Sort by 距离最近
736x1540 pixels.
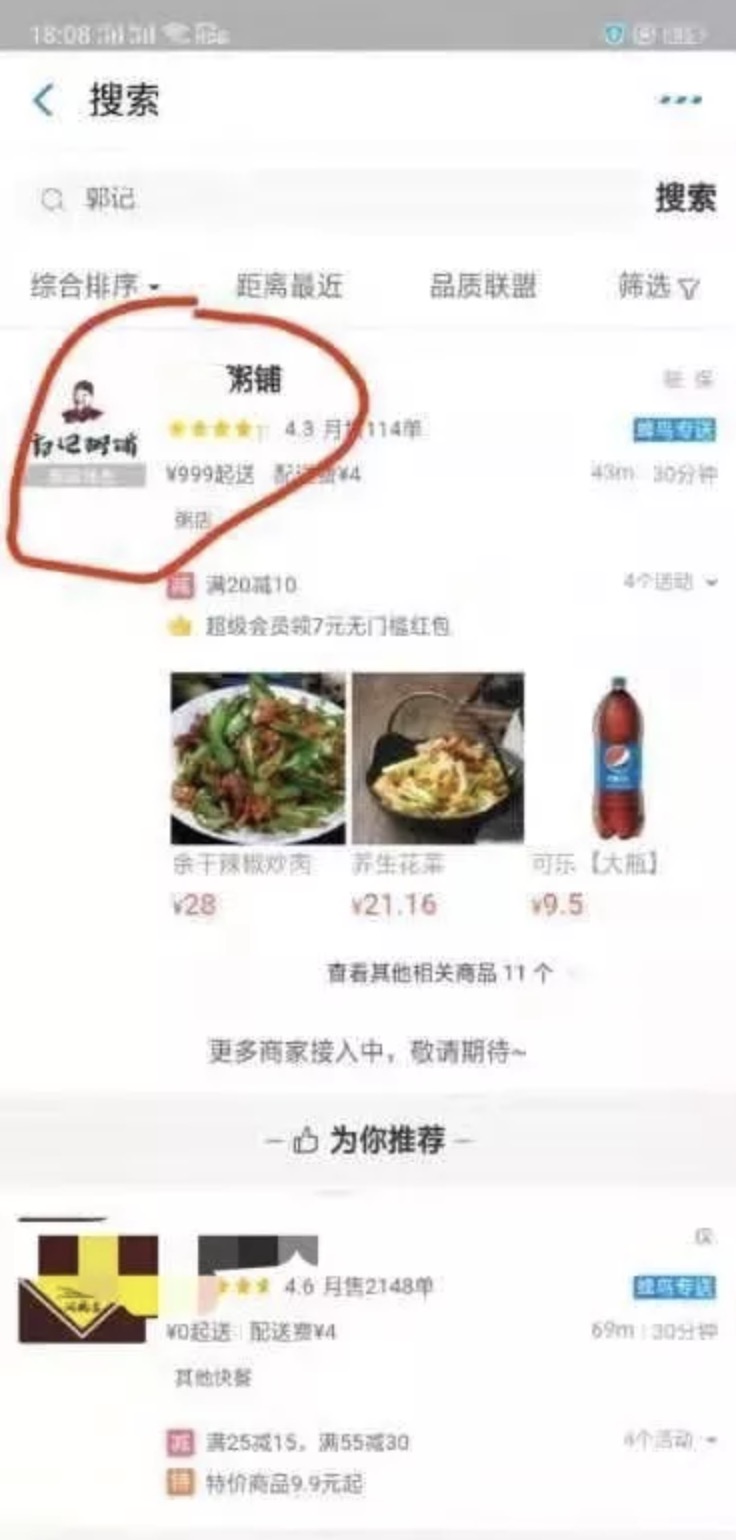pos(289,287)
